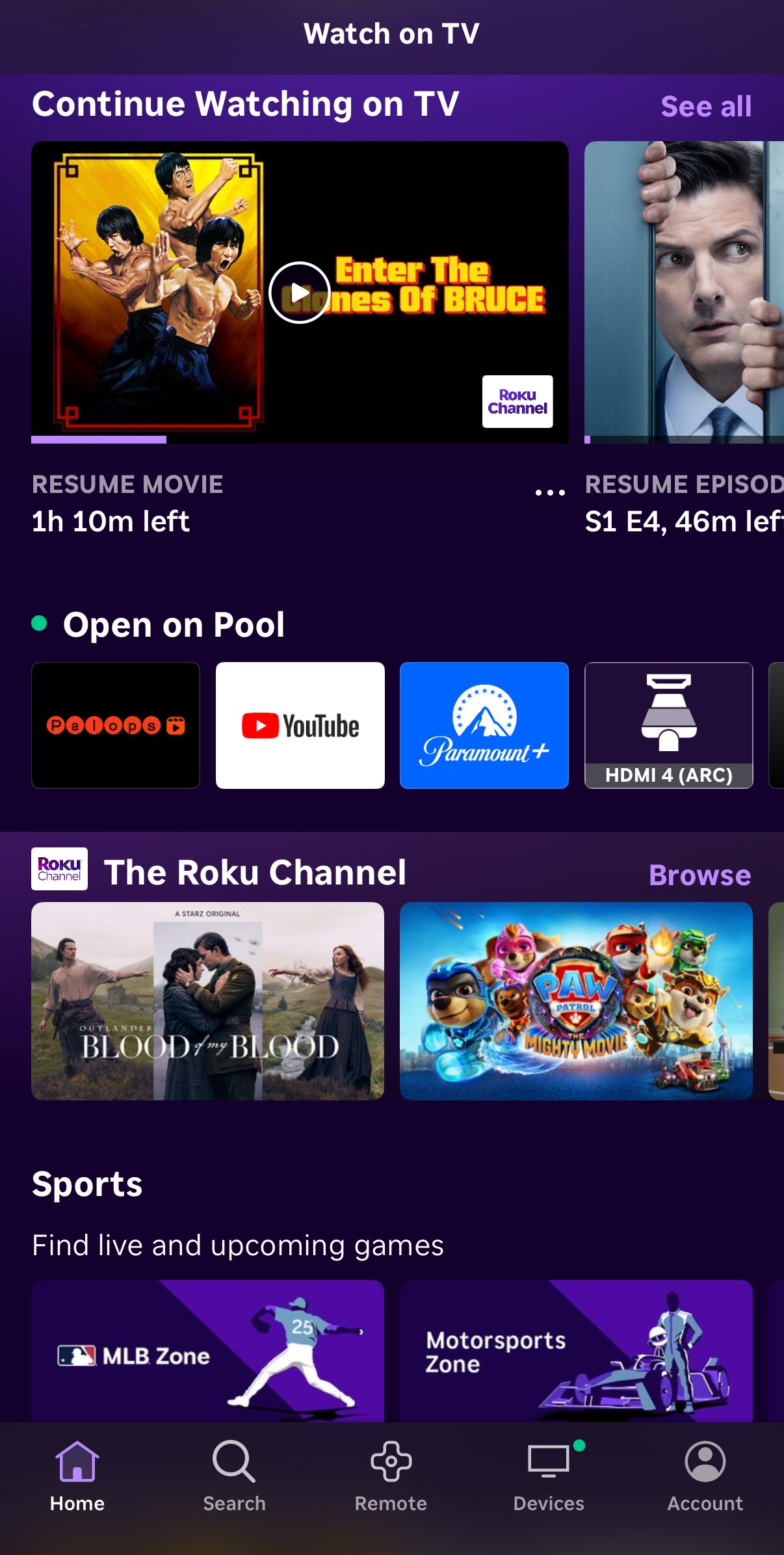Launch YouTube on the TV
784x1555 pixels.
click(x=300, y=725)
